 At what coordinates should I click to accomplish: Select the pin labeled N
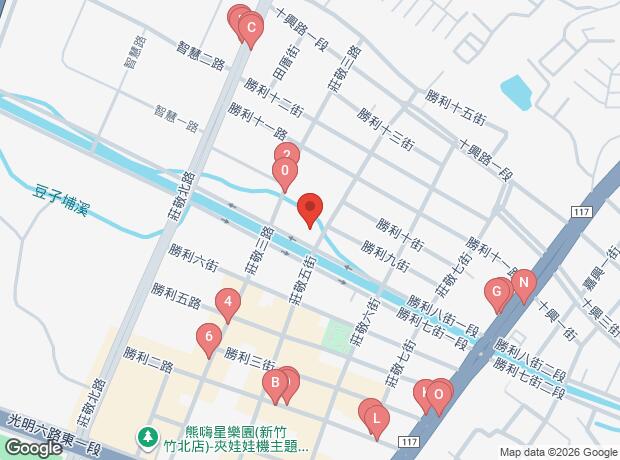point(522,283)
